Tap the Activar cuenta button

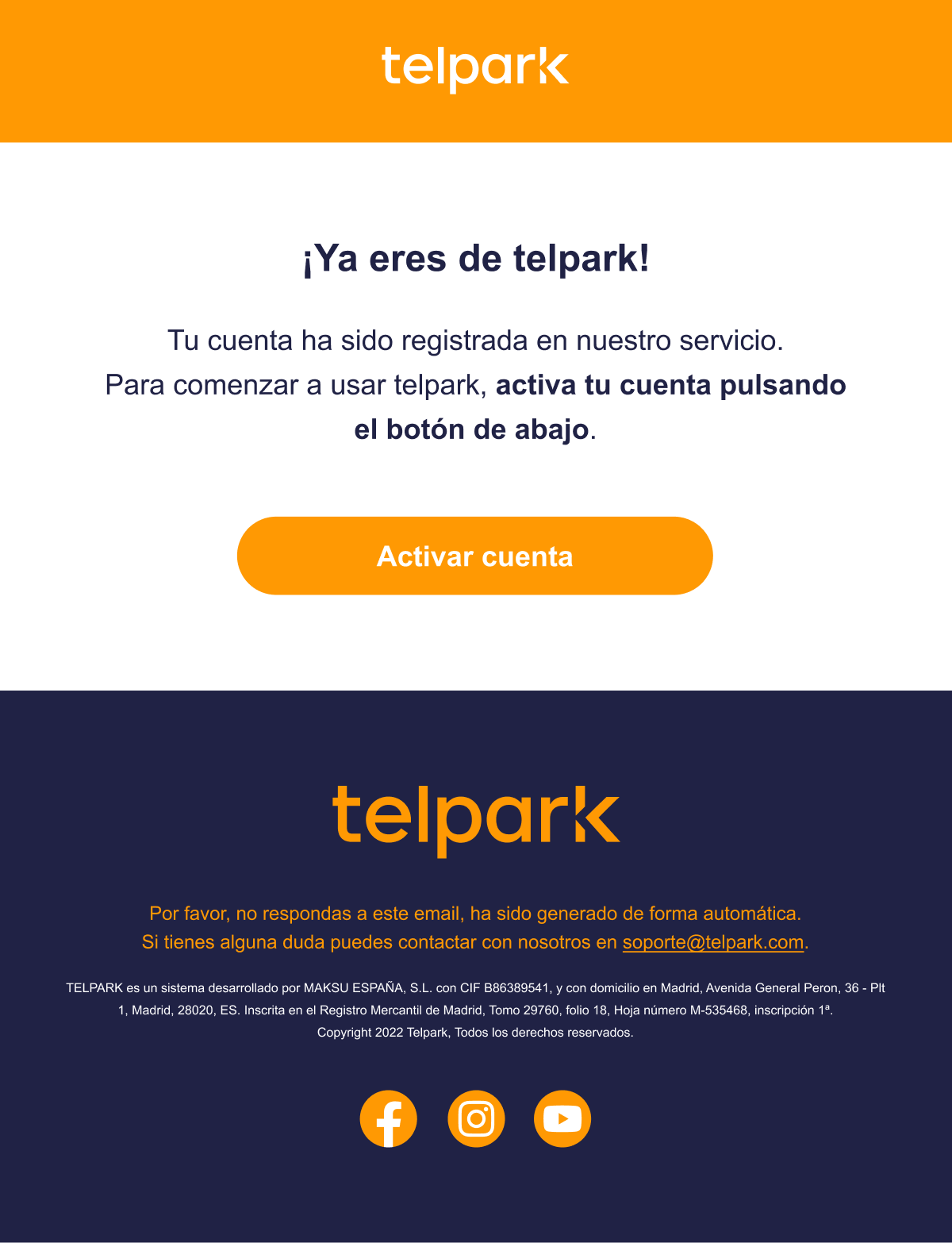[x=474, y=556]
